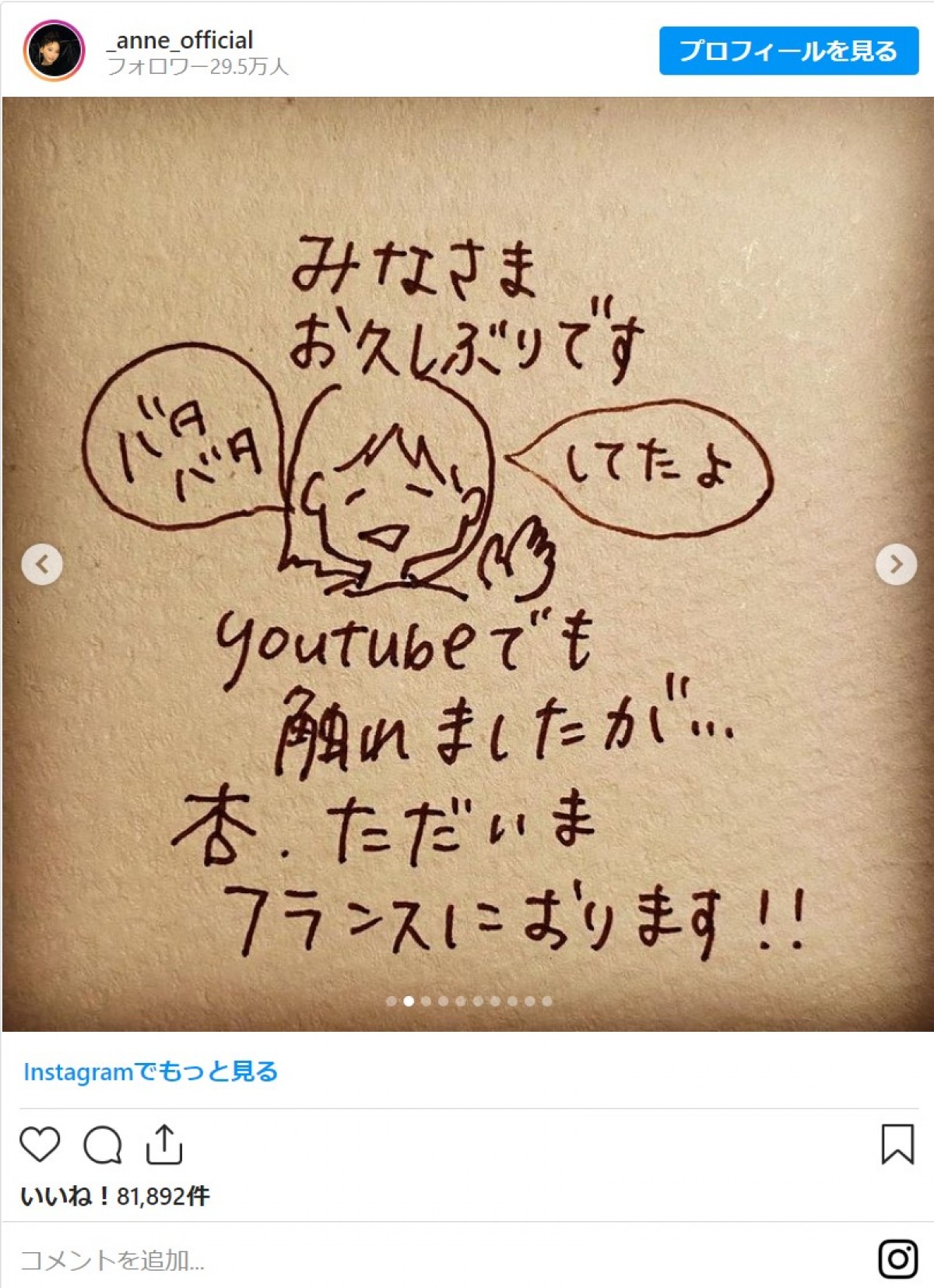
Task: Open comments via the speech bubble icon
Action: [x=103, y=1145]
